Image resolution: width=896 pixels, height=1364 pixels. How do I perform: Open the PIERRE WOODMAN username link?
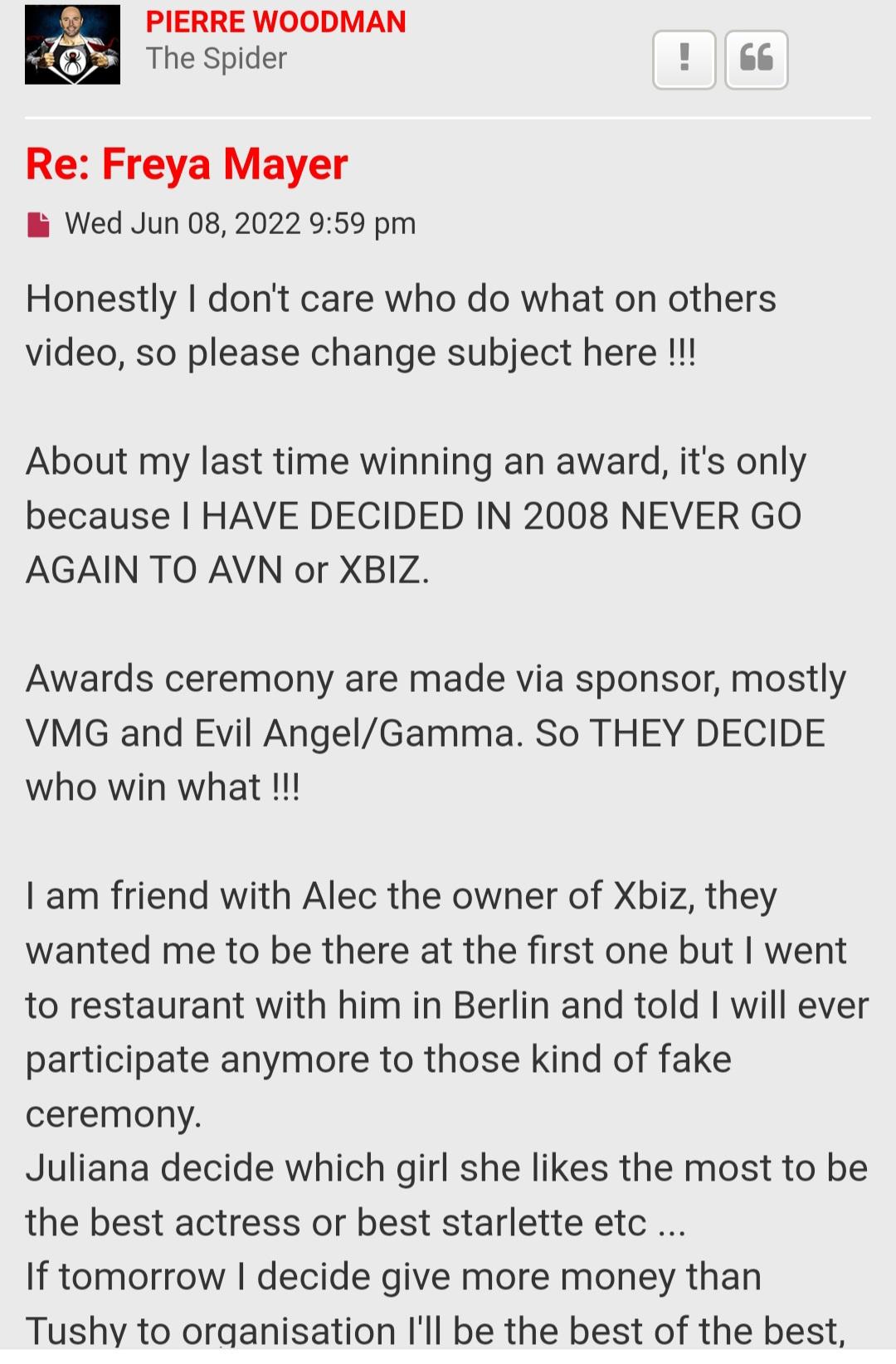275,22
